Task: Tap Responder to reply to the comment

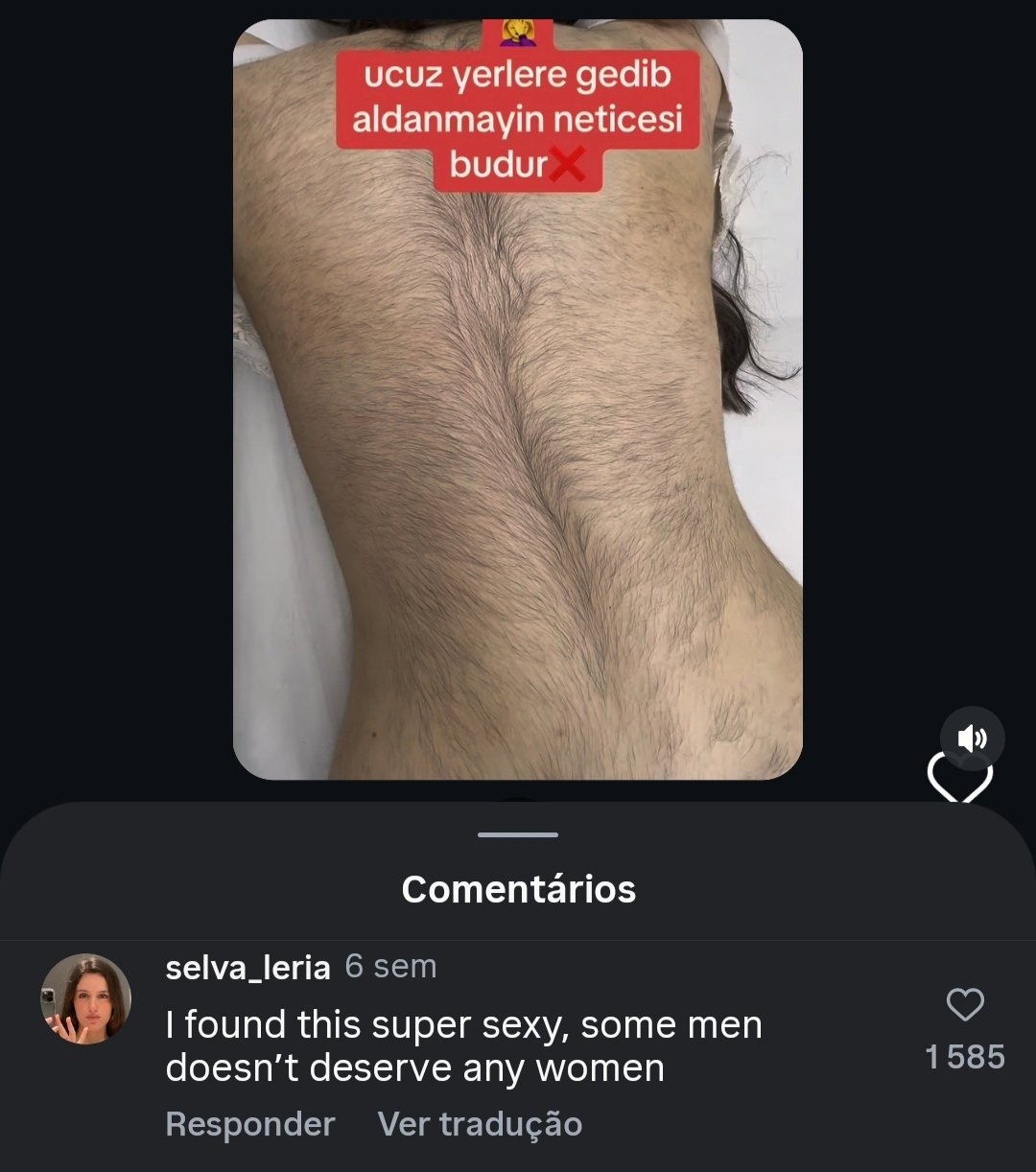Action: coord(249,1123)
